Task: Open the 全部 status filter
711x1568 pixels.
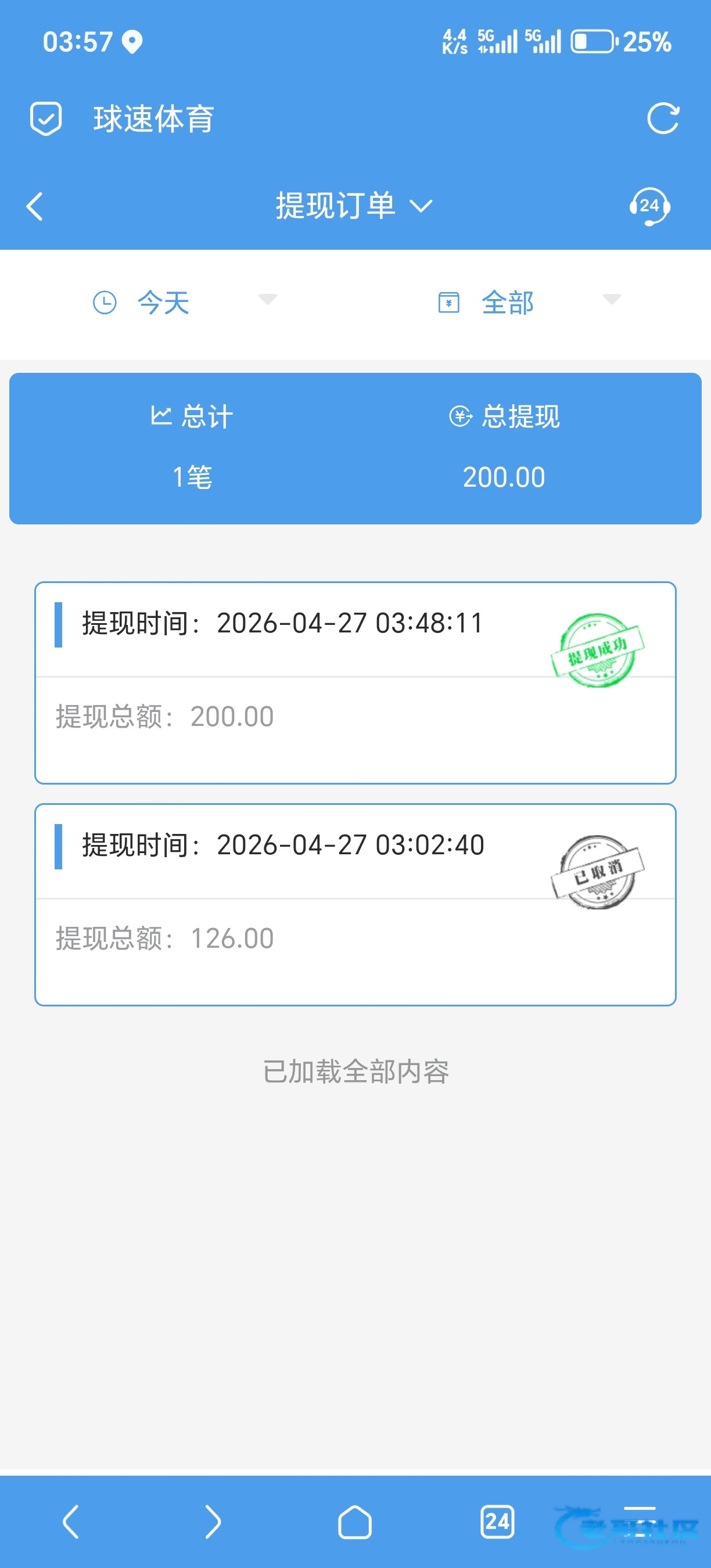Action: click(x=529, y=302)
